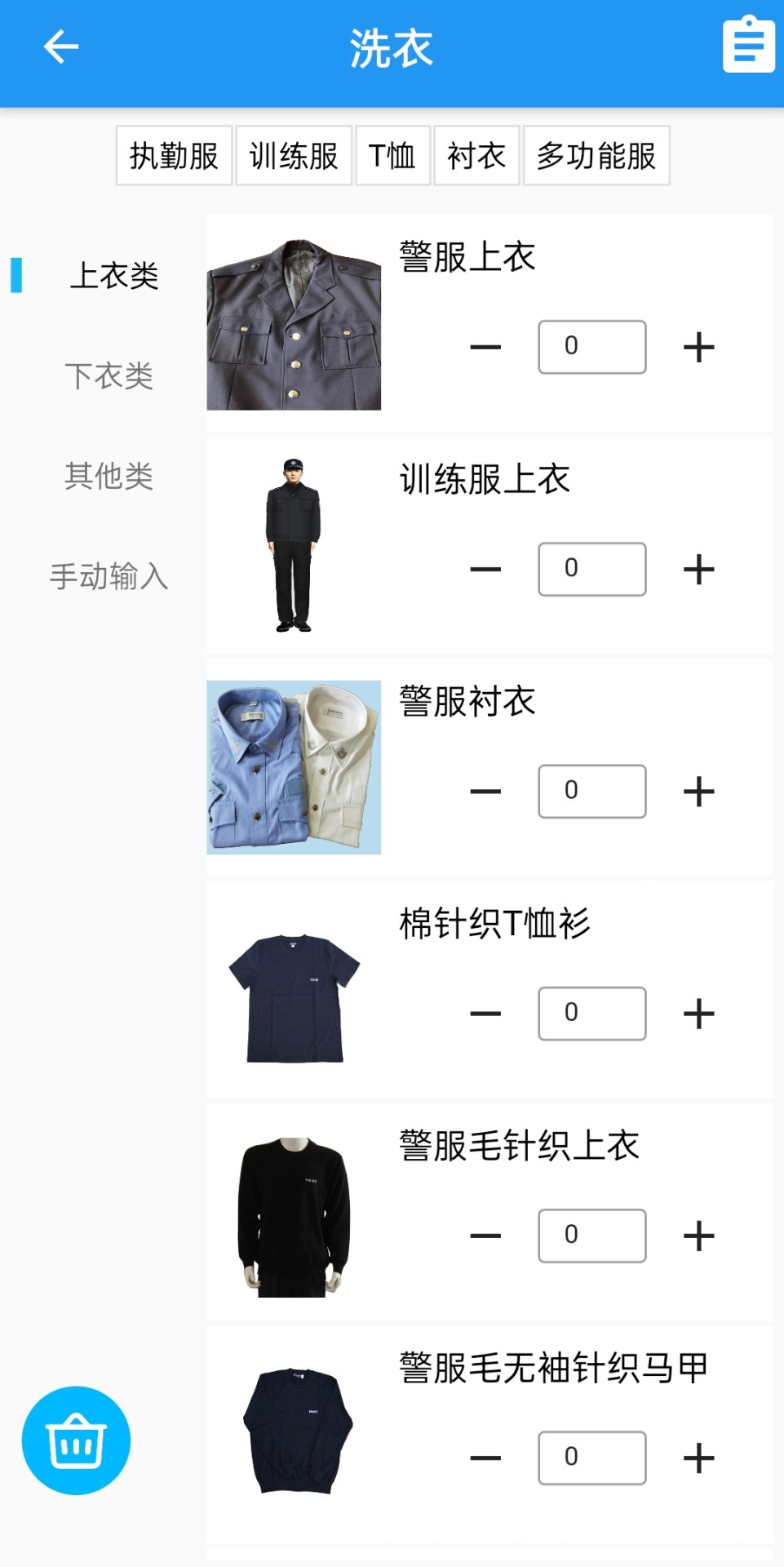Click the 警服毛无袖针织马甲 quantity box
The width and height of the screenshot is (784, 1567).
pyautogui.click(x=591, y=1458)
